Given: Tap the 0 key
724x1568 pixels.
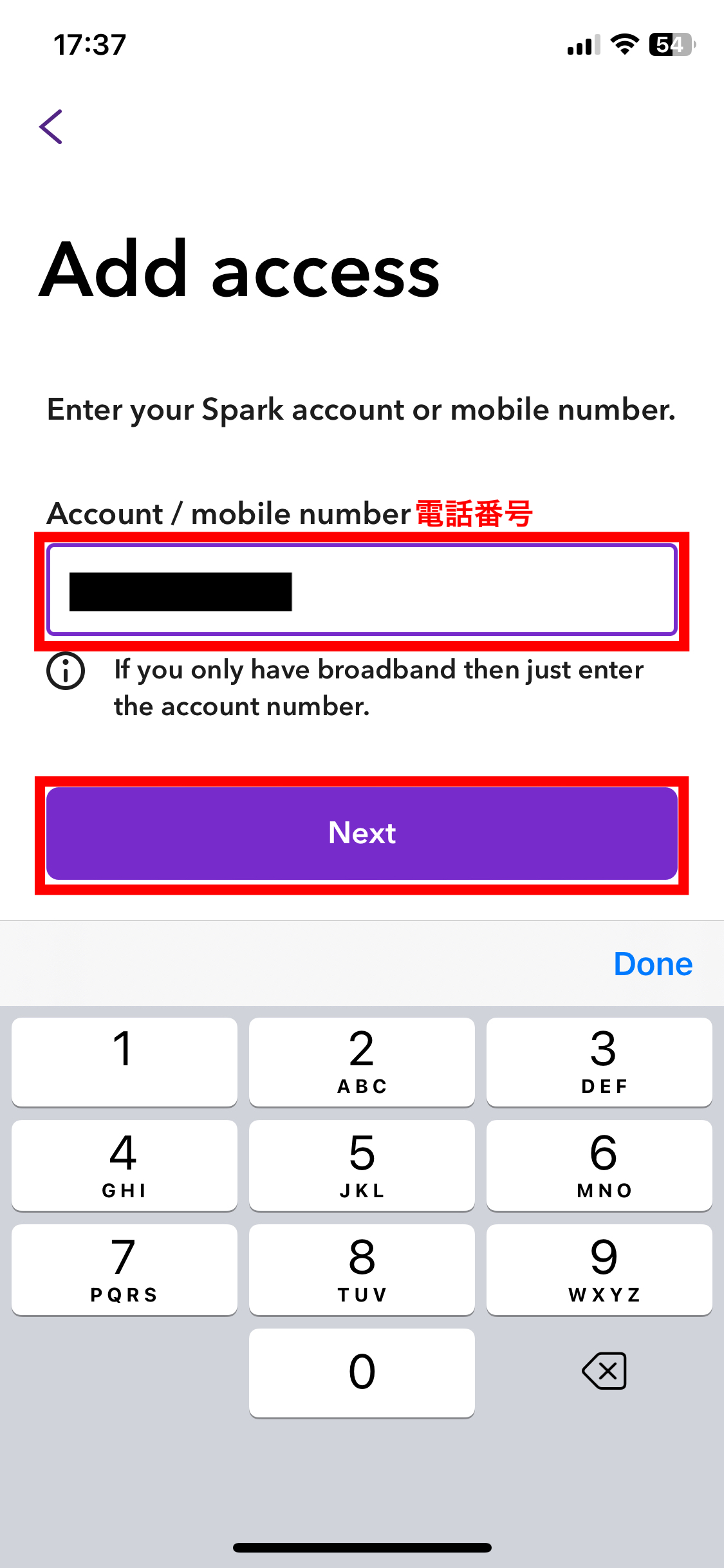Looking at the screenshot, I should tap(362, 1372).
